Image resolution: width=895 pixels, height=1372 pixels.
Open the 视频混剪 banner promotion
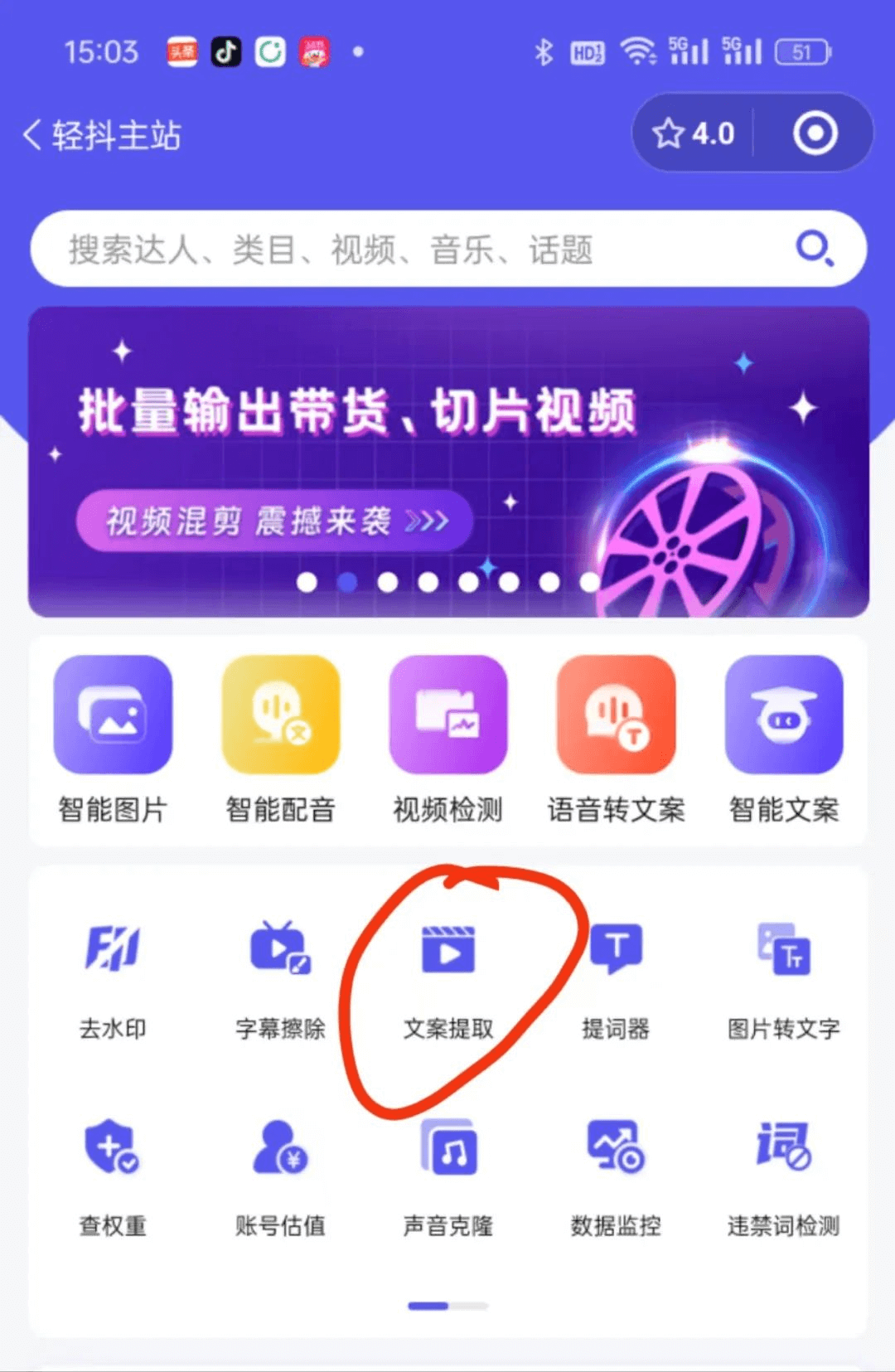pyautogui.click(x=273, y=521)
